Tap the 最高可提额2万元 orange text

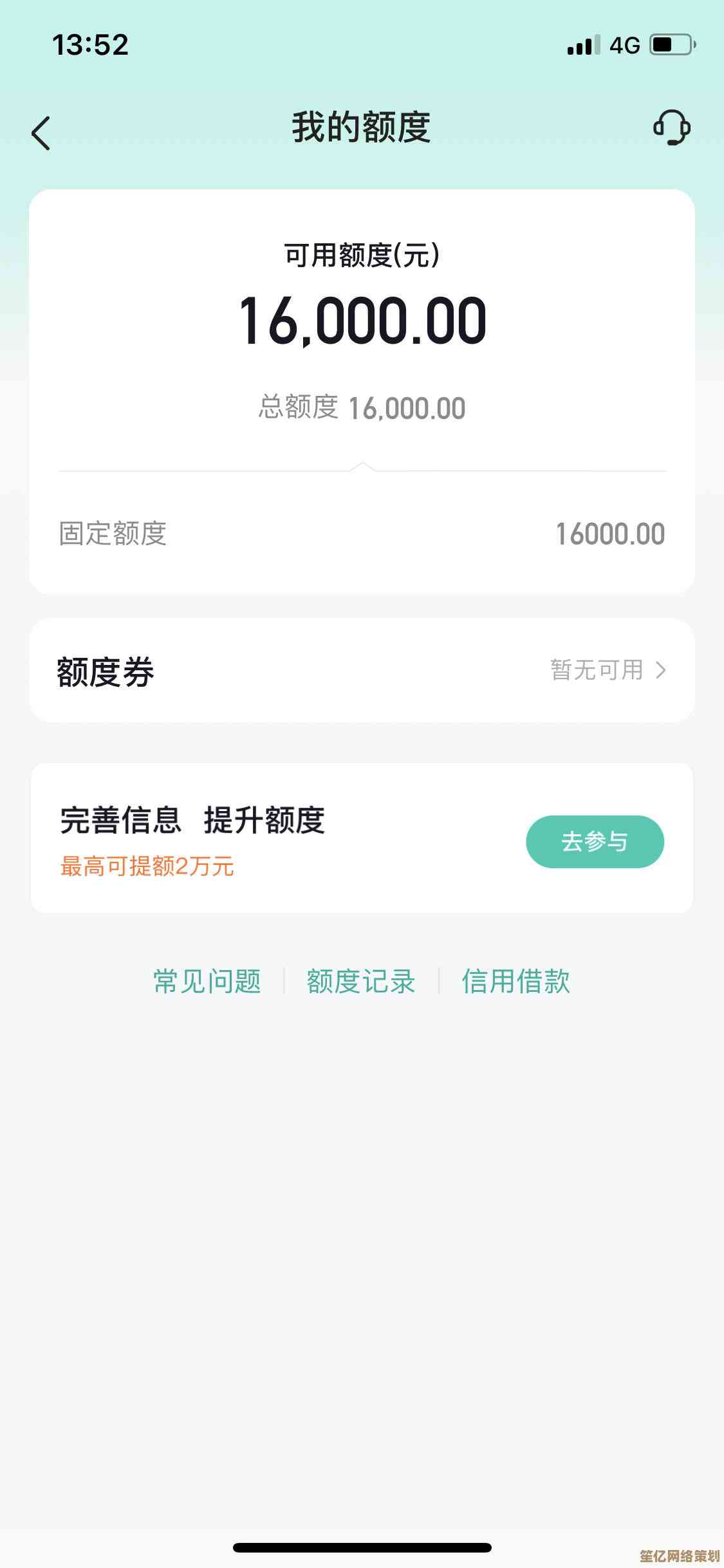click(x=147, y=867)
